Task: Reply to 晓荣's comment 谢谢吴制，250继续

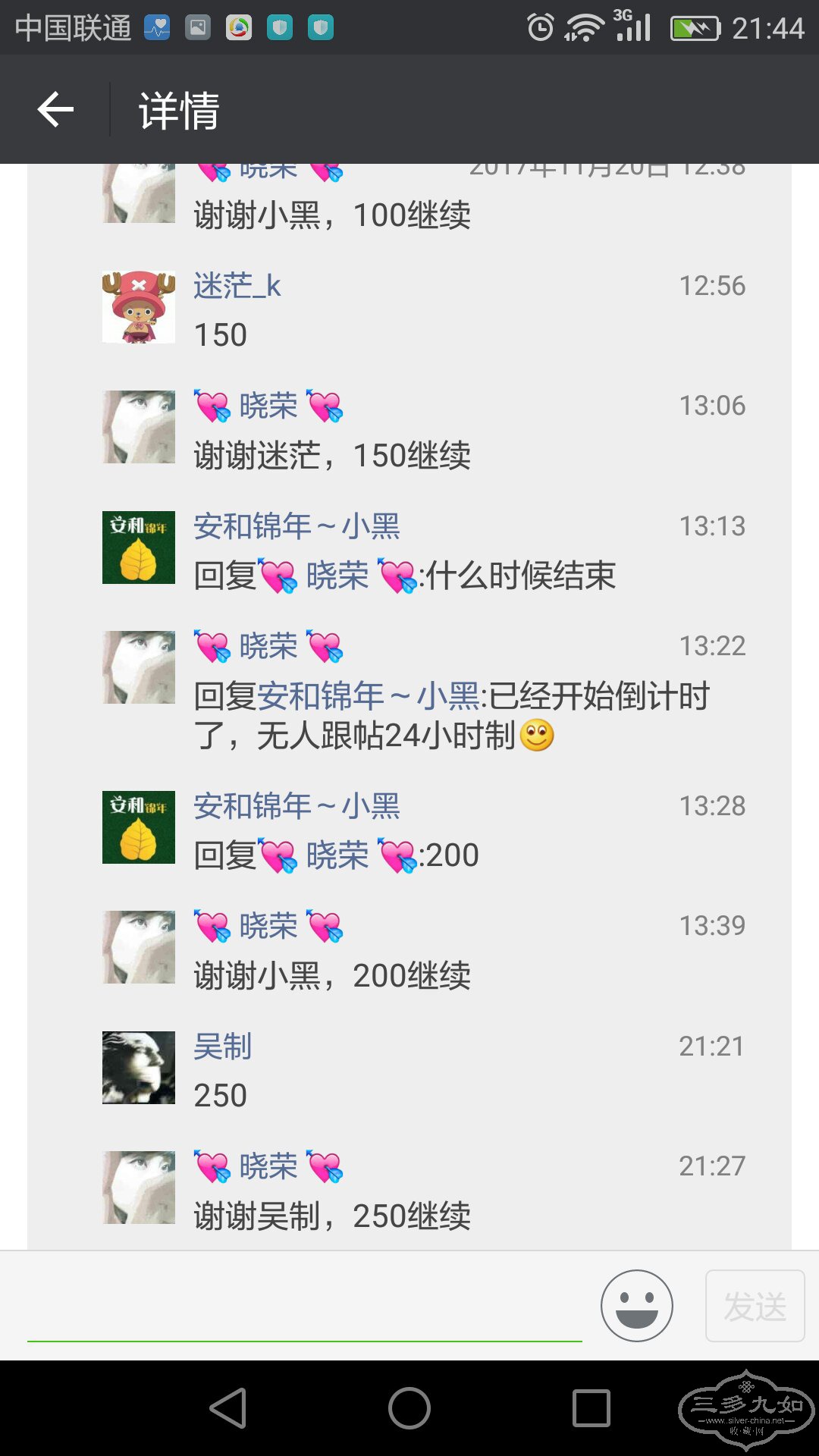Action: 332,1216
